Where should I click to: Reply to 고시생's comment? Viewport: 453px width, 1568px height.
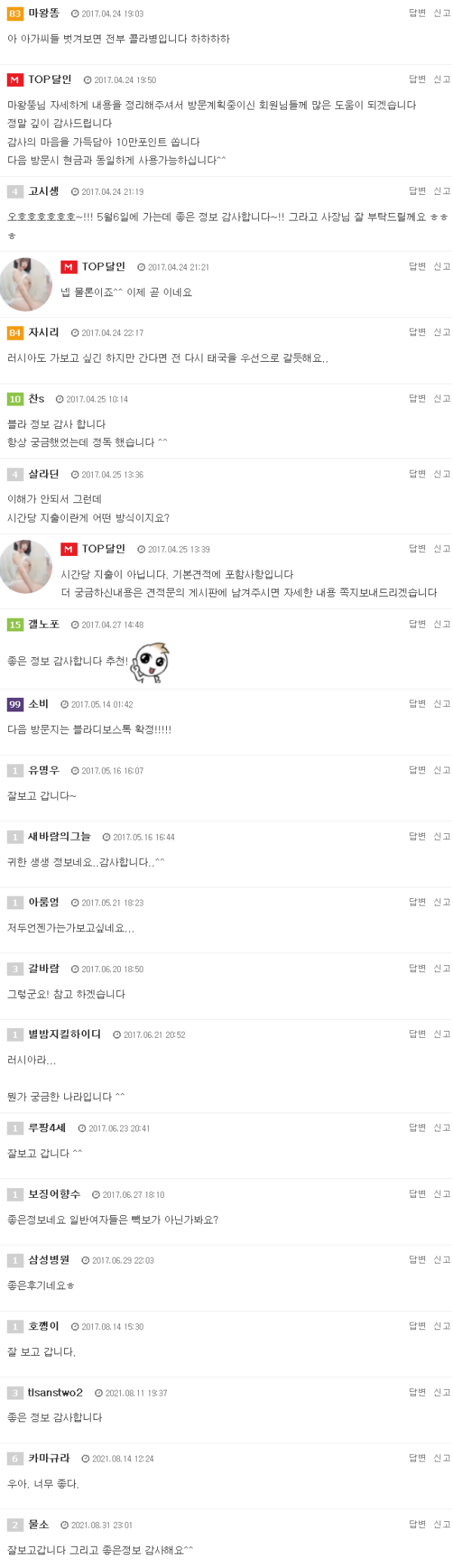tap(417, 191)
